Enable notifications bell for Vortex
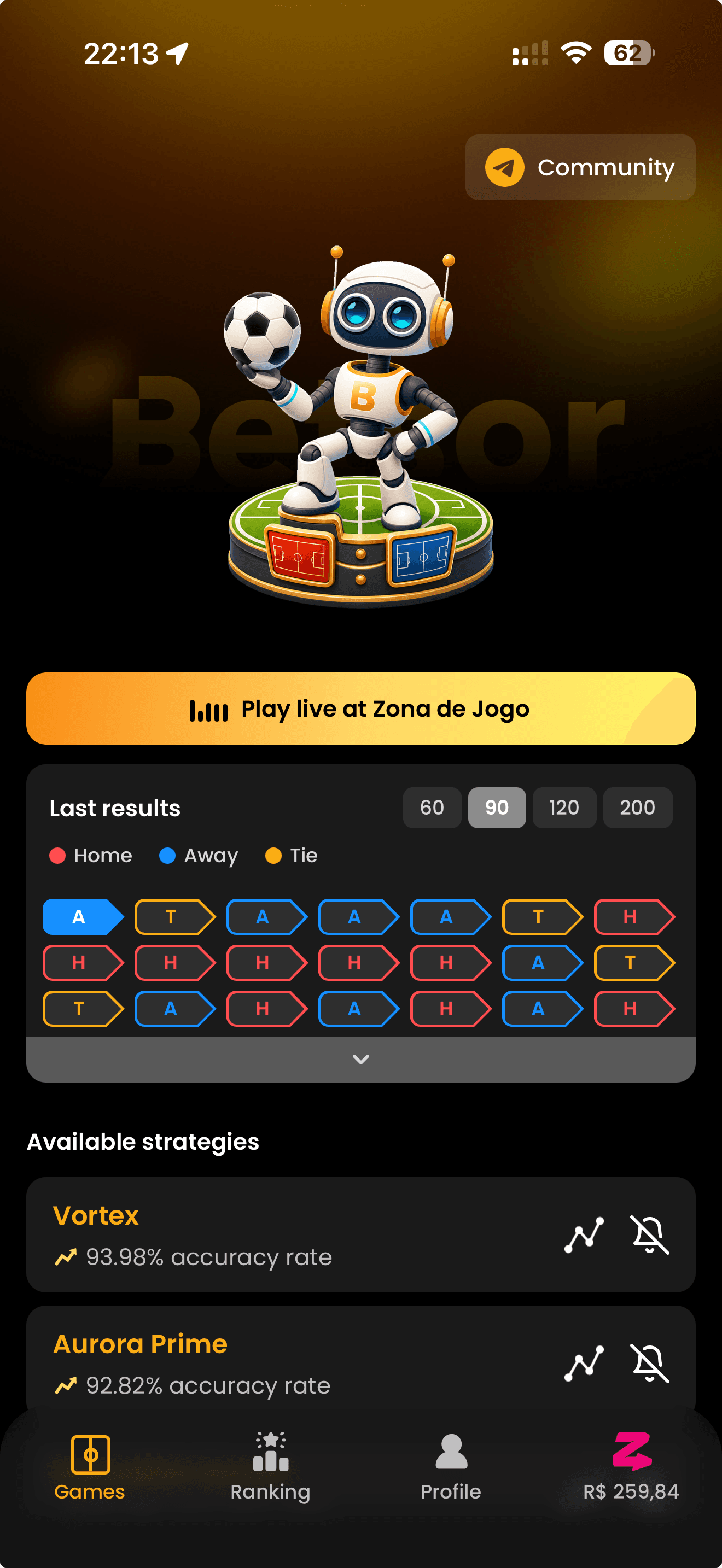The image size is (722, 1568). [x=650, y=1235]
